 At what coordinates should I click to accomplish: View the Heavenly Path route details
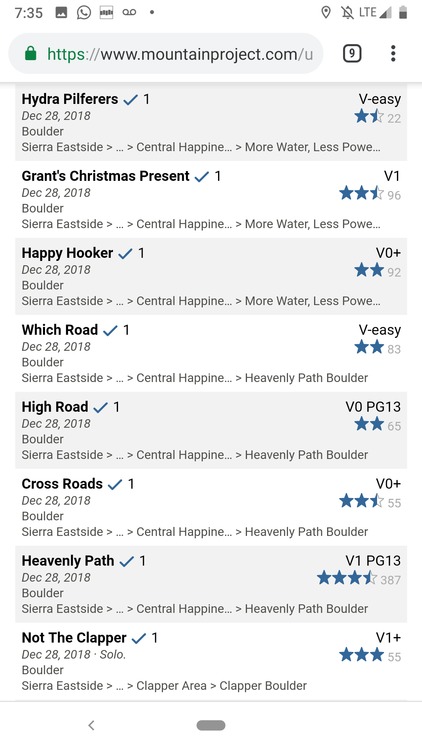point(68,561)
